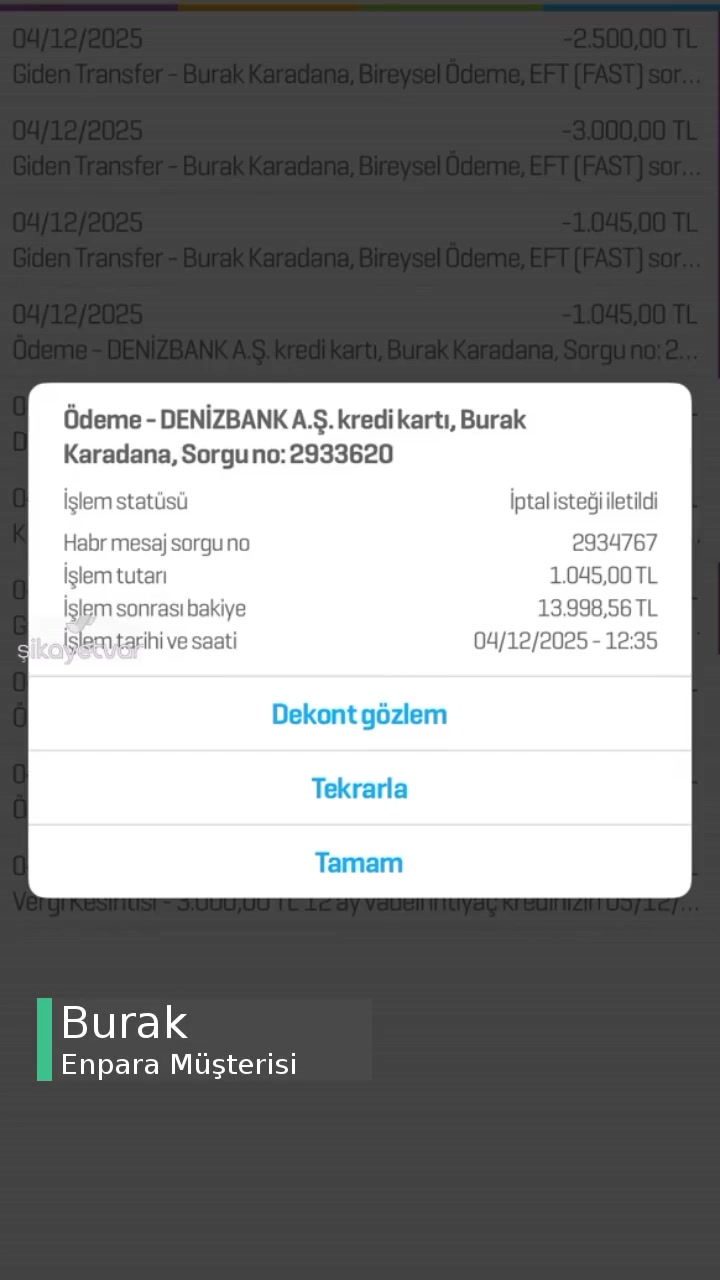
Task: Tap the 'Tekrarla' button to retry
Action: [359, 788]
